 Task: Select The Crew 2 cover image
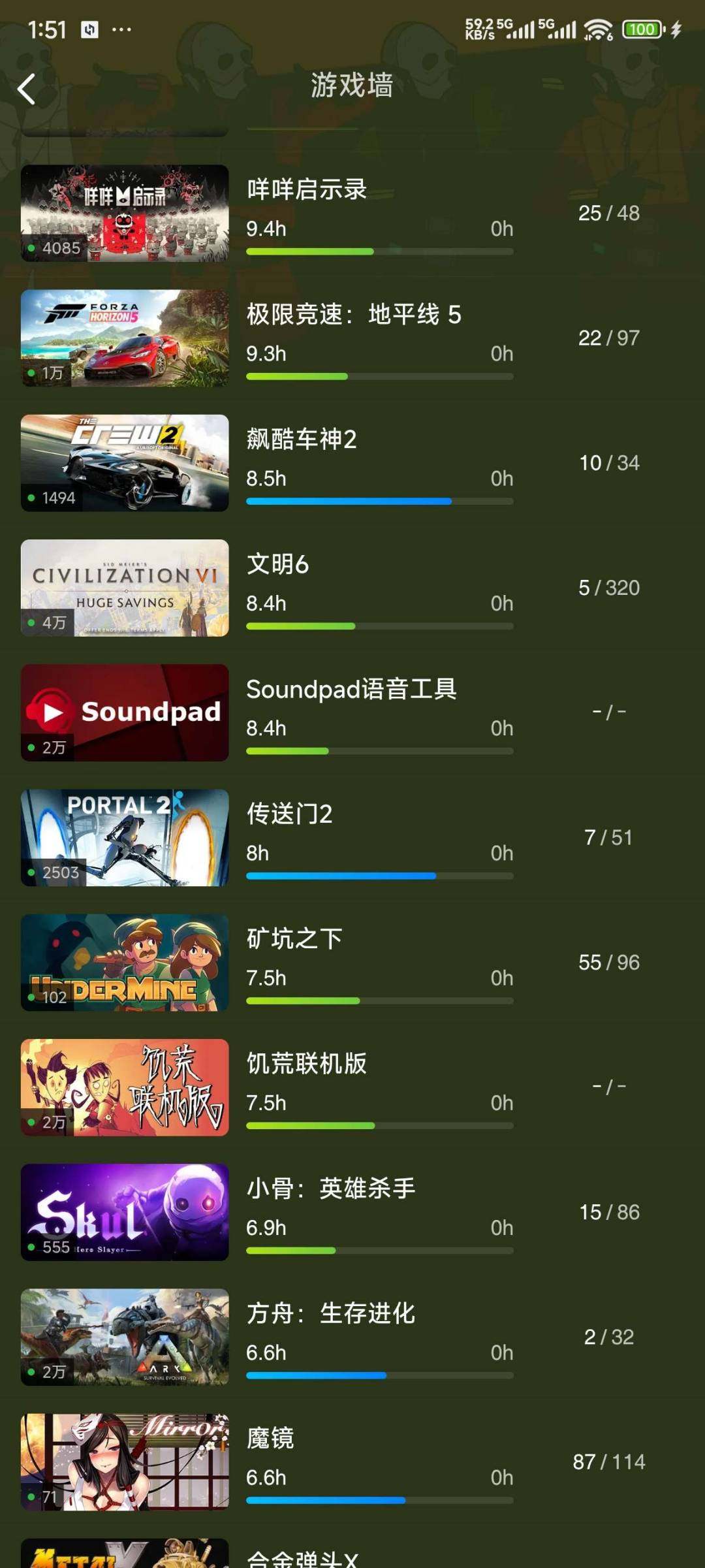pyautogui.click(x=124, y=462)
